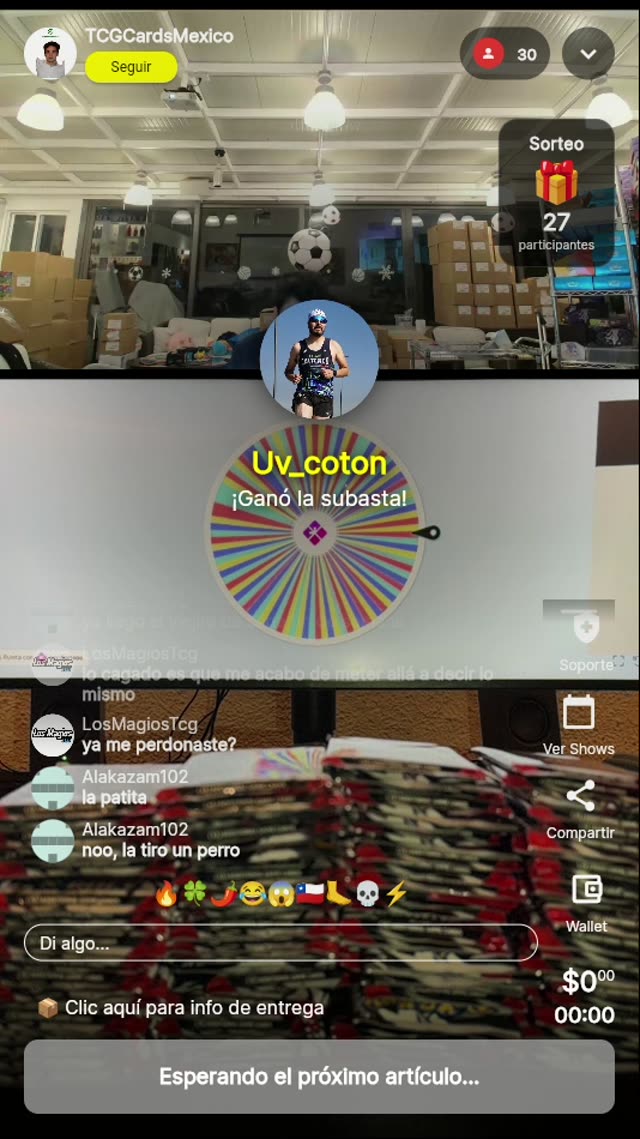This screenshot has width=640, height=1139.
Task: Type a message in the Di algo field
Action: [x=280, y=943]
